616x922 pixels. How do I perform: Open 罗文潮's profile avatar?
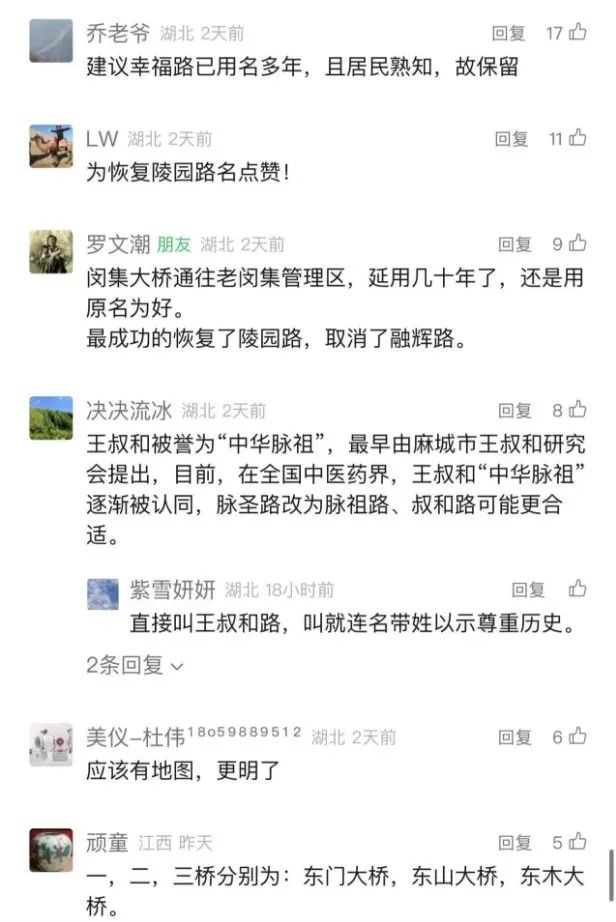[x=51, y=252]
